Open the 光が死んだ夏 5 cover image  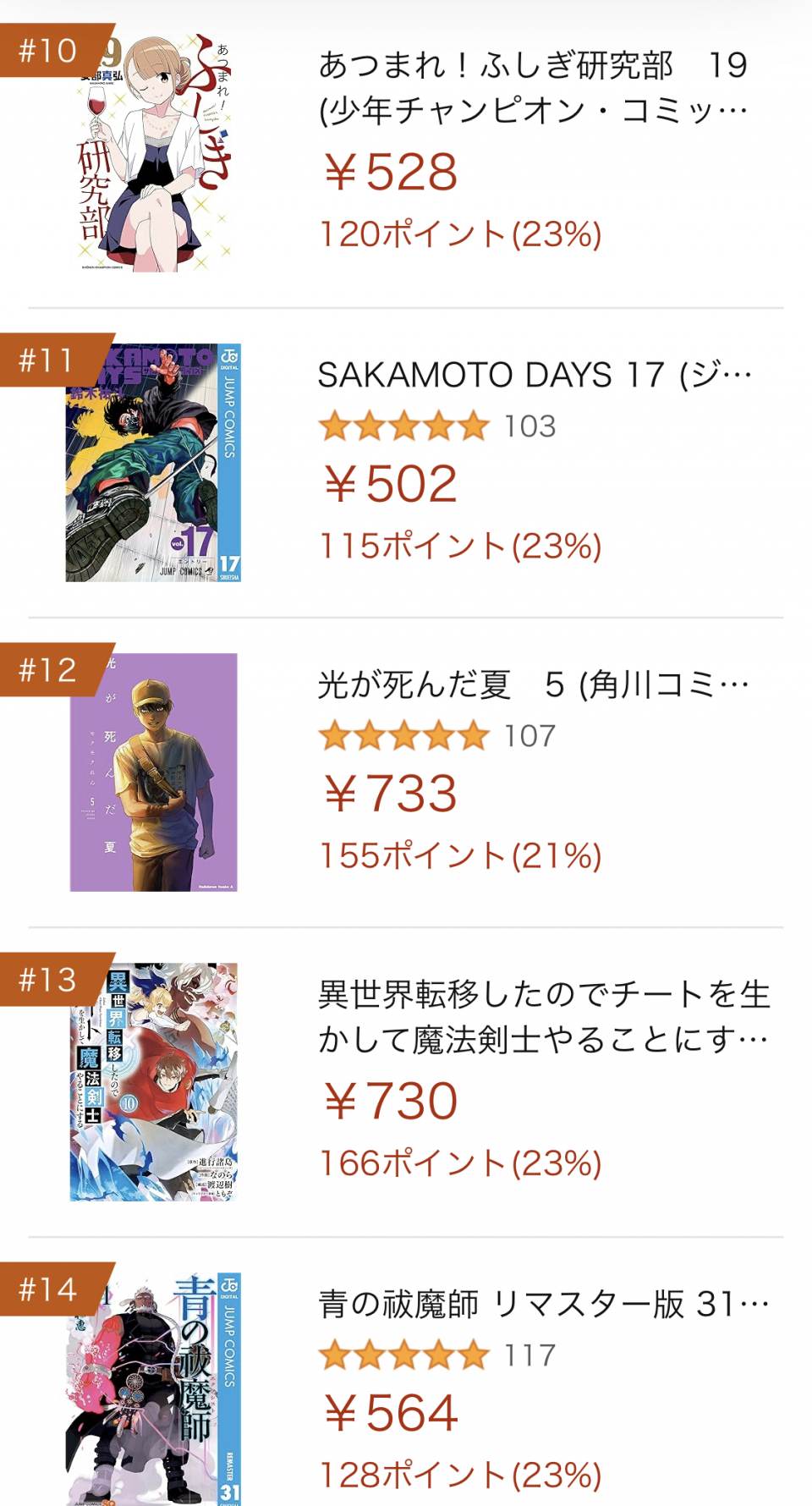click(x=153, y=772)
